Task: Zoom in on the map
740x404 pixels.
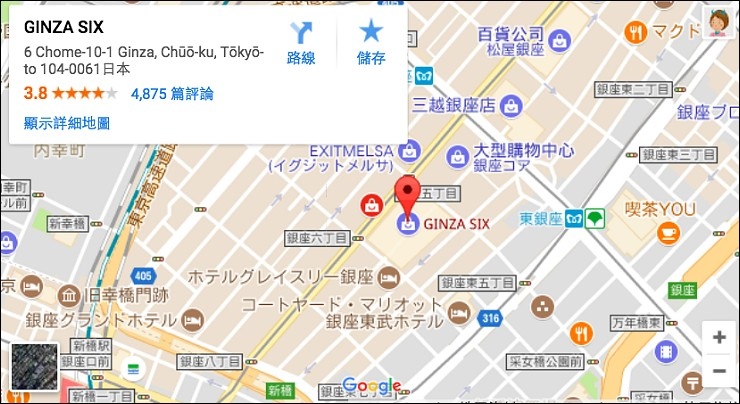Action: pos(719,337)
